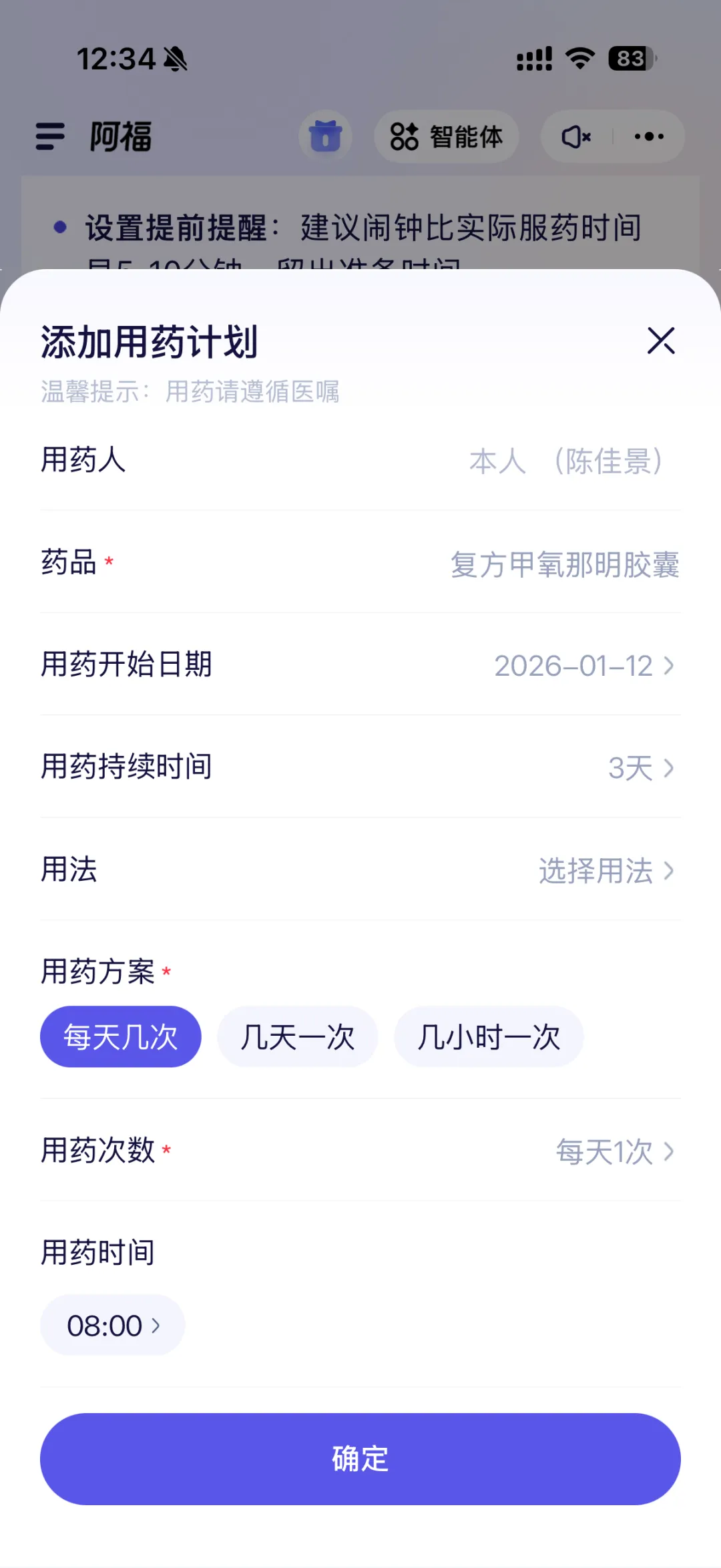Adjust the 08:00 medication time
721x1568 pixels.
(113, 1326)
